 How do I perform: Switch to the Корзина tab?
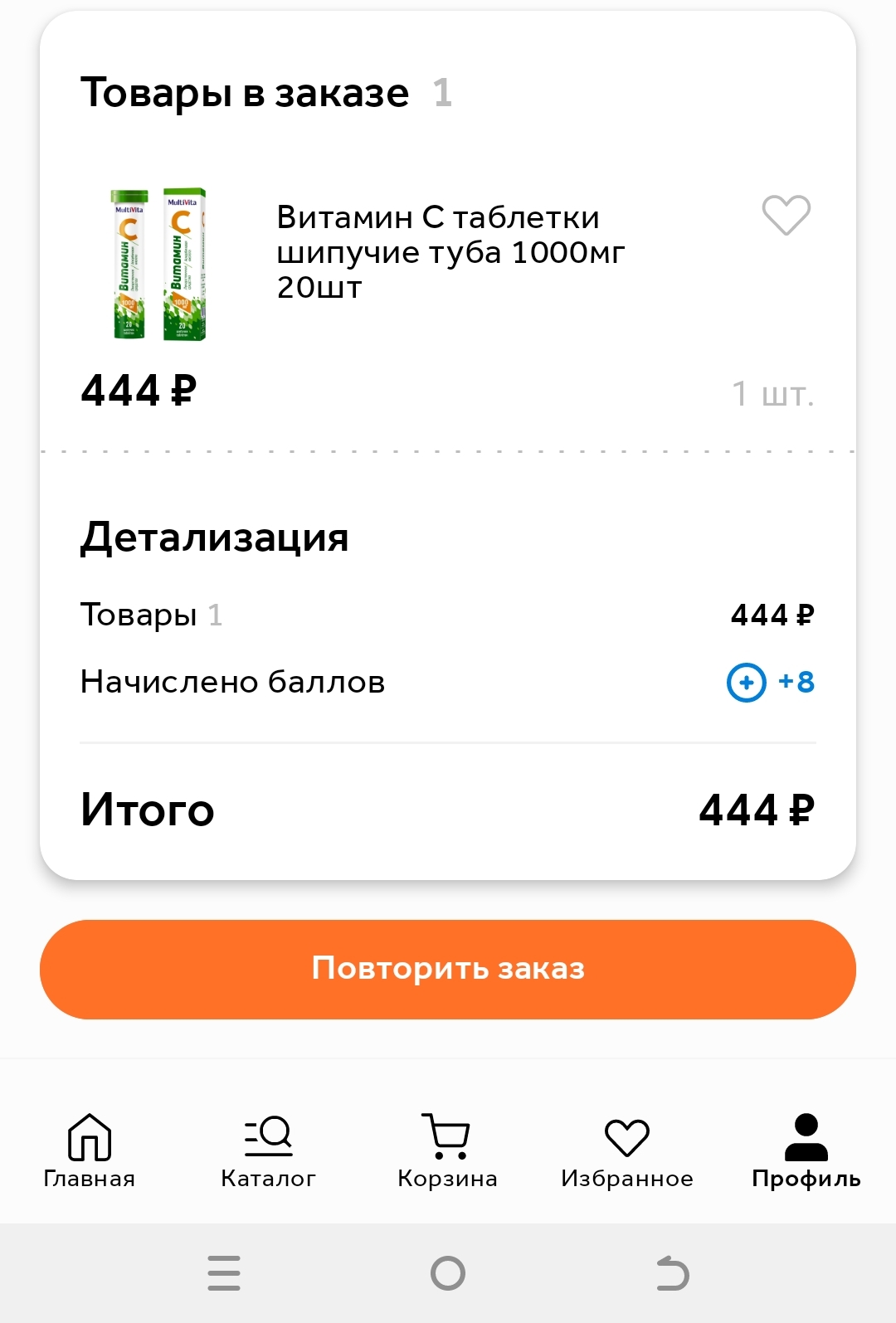click(x=447, y=1151)
